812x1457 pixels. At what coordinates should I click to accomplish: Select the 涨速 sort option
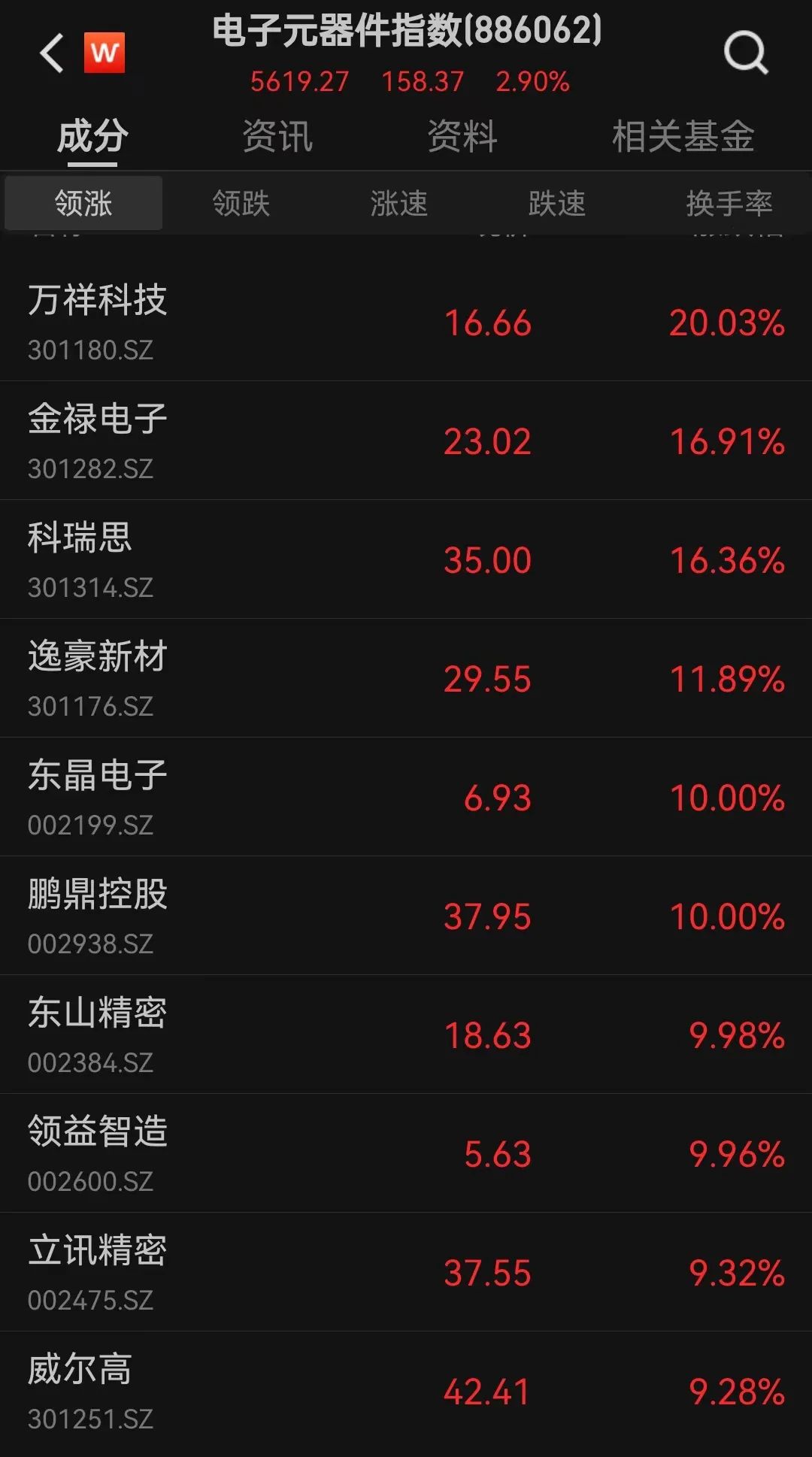(x=399, y=203)
